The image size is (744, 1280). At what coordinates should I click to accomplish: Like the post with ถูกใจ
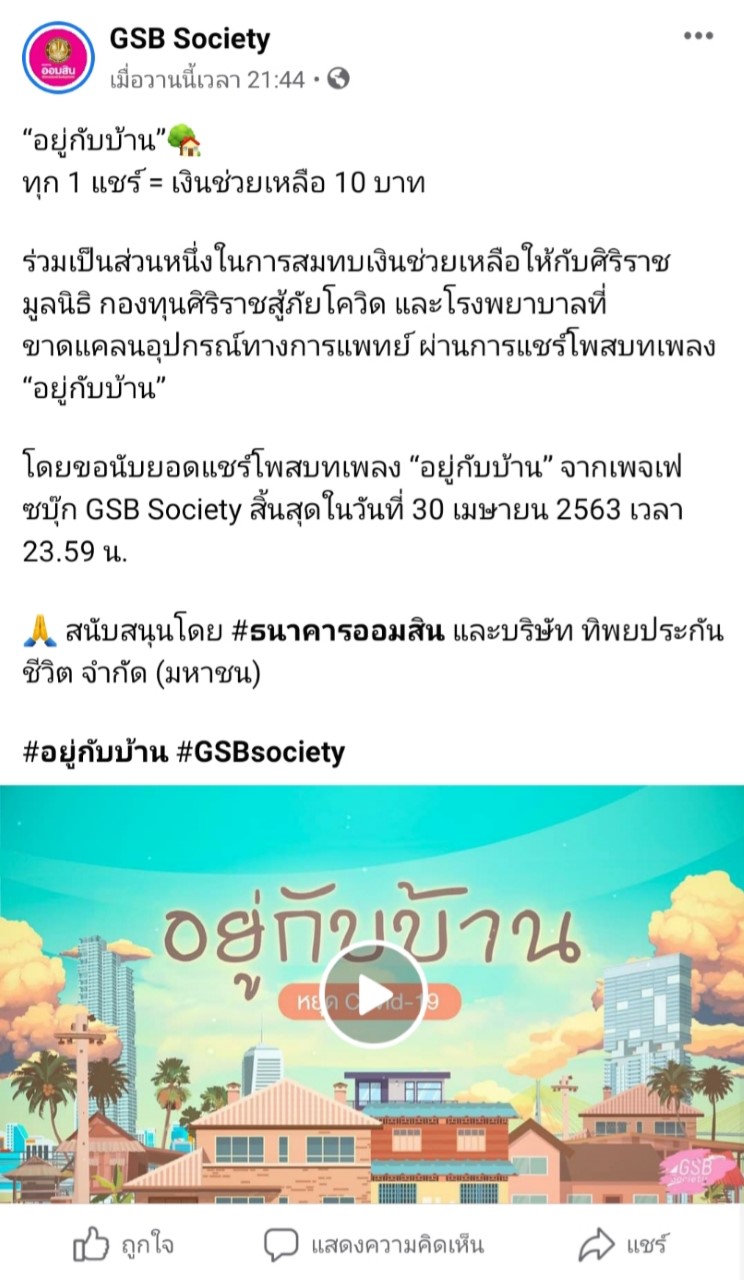124,1245
